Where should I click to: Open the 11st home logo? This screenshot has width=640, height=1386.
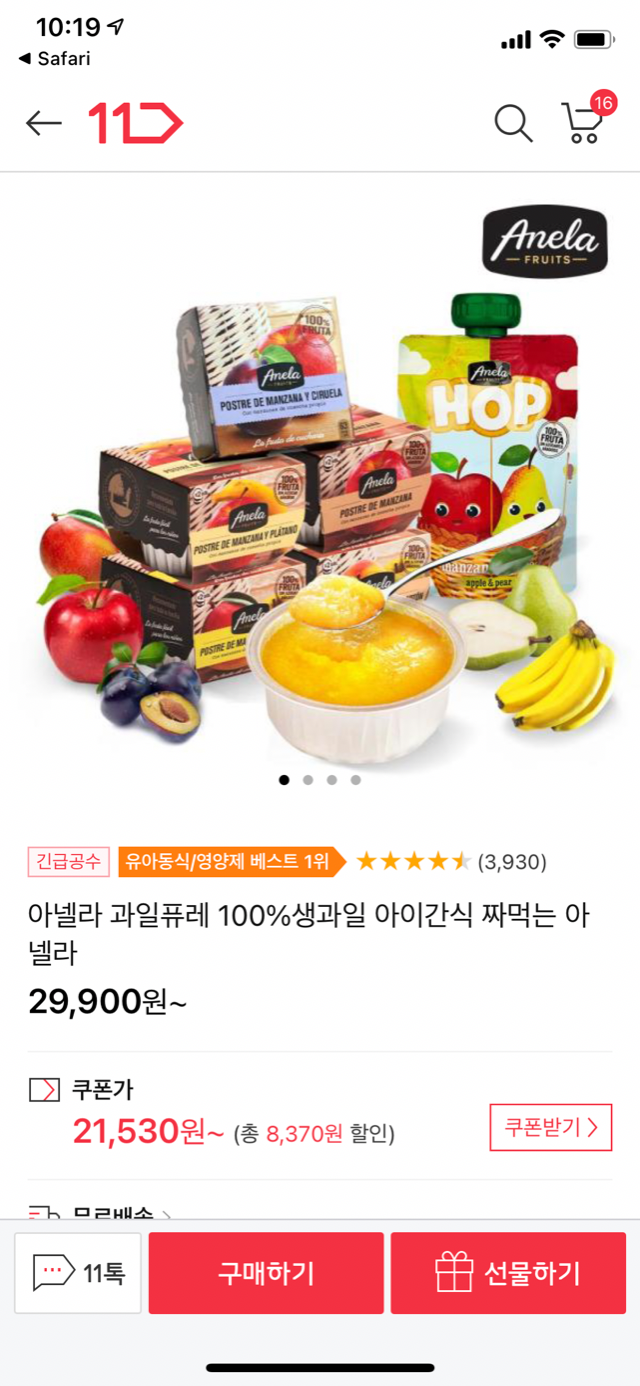coord(135,123)
